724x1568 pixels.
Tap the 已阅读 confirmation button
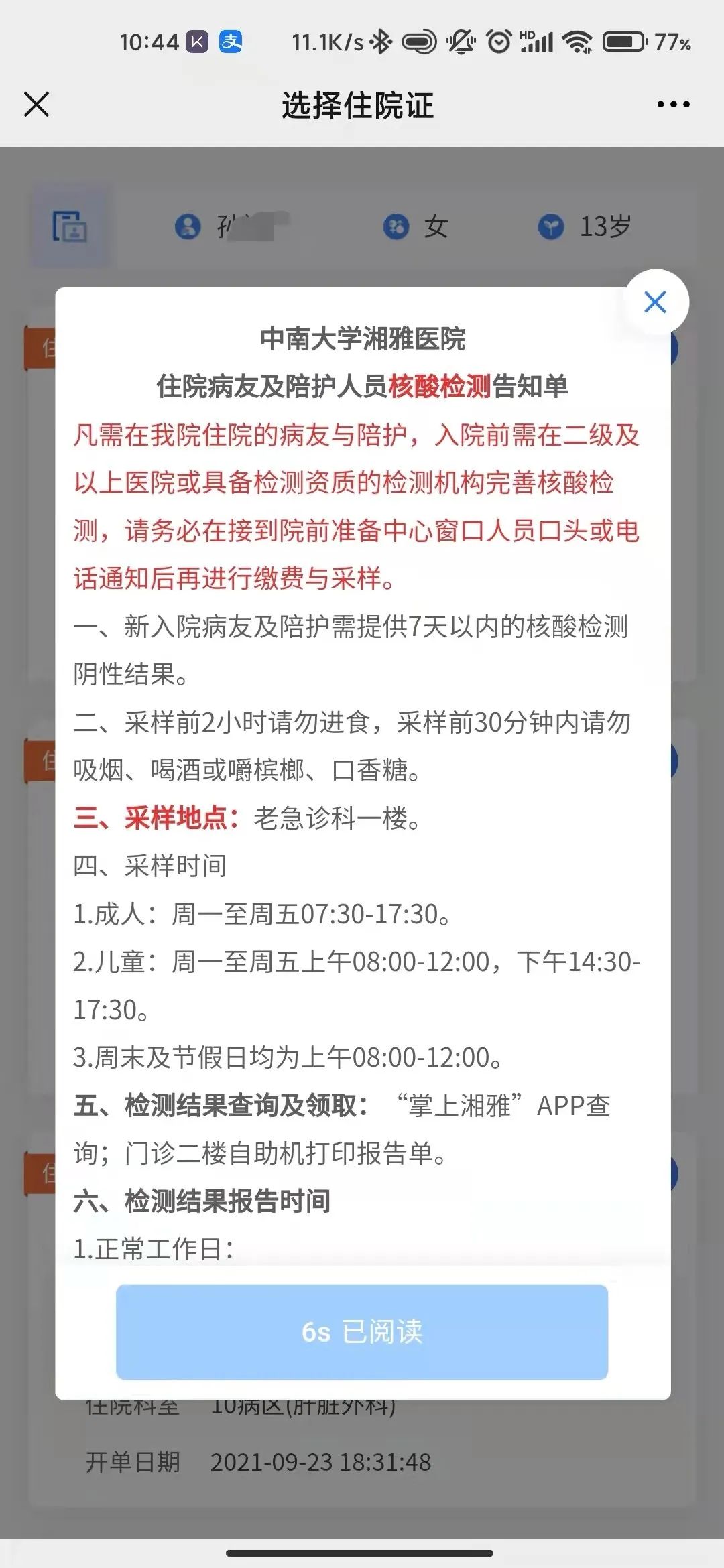click(362, 1331)
